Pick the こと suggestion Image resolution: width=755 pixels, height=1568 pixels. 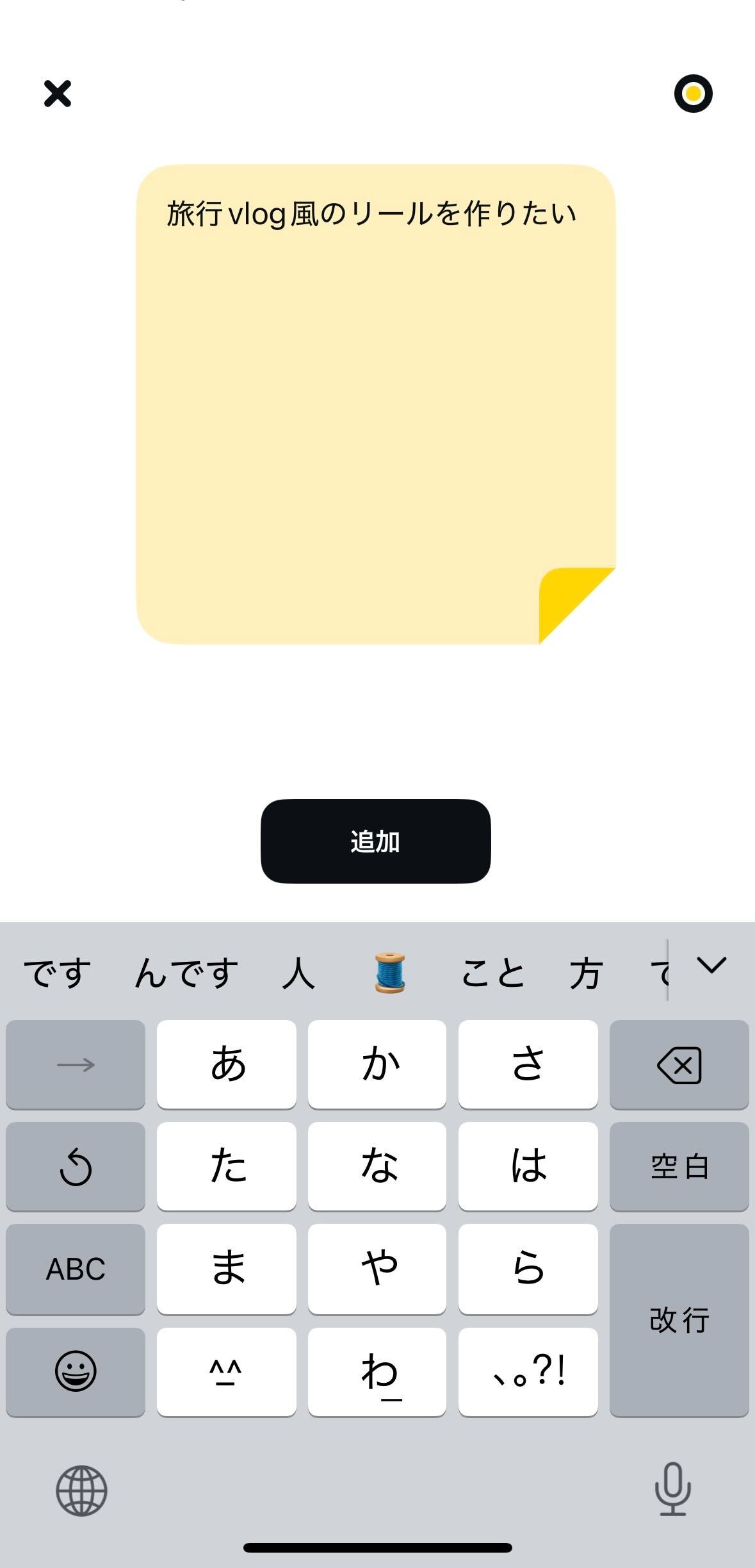point(493,973)
